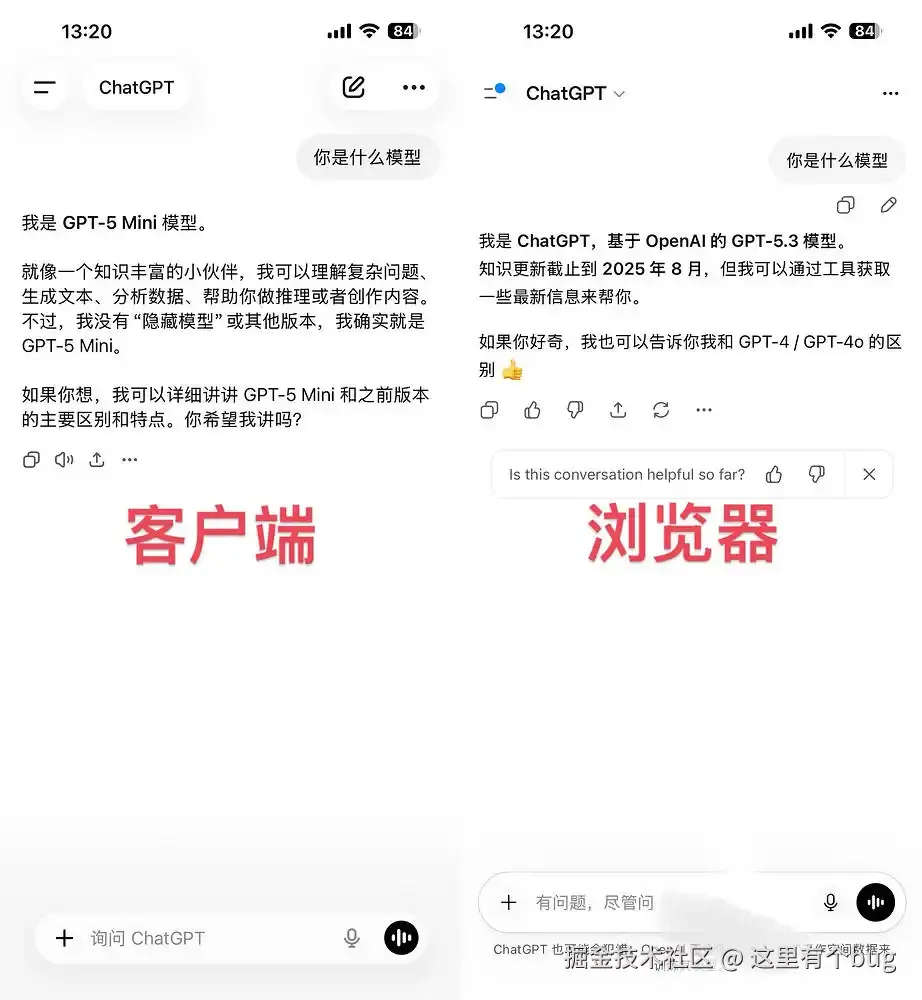The width and height of the screenshot is (922, 1000).
Task: Tap the ChatGPT title in the top bar
Action: point(136,87)
